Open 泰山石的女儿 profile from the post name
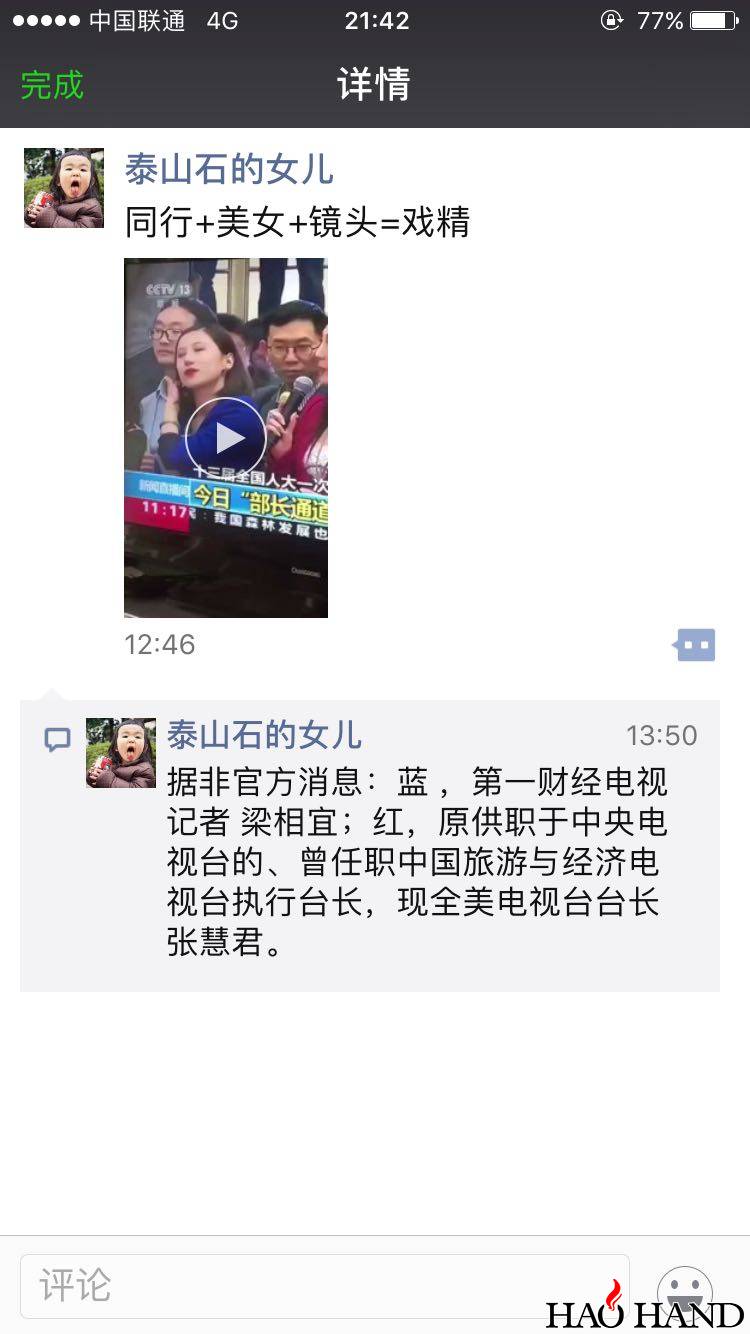The width and height of the screenshot is (750, 1334). point(229,170)
